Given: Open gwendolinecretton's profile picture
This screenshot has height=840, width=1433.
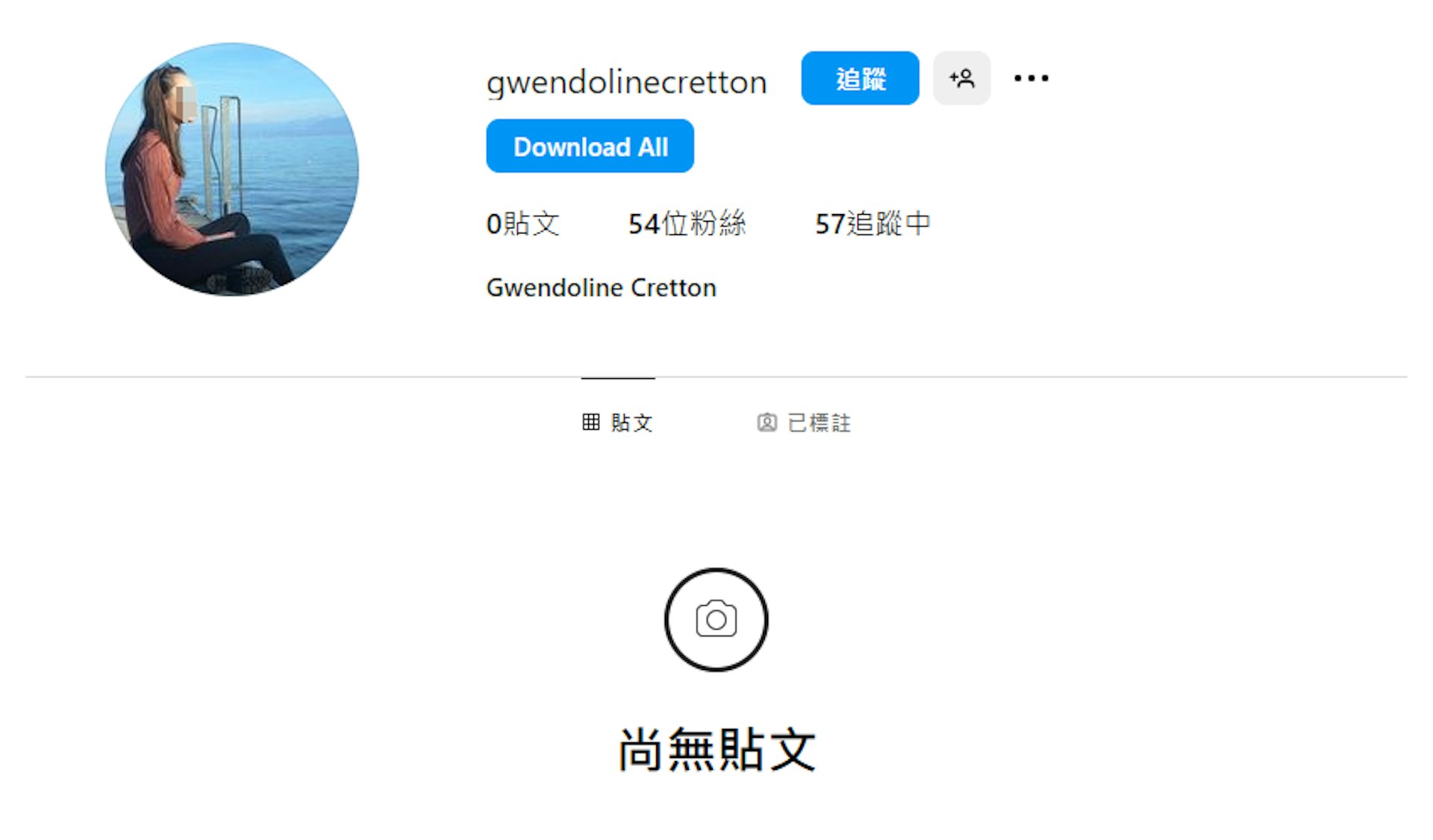Looking at the screenshot, I should point(232,169).
